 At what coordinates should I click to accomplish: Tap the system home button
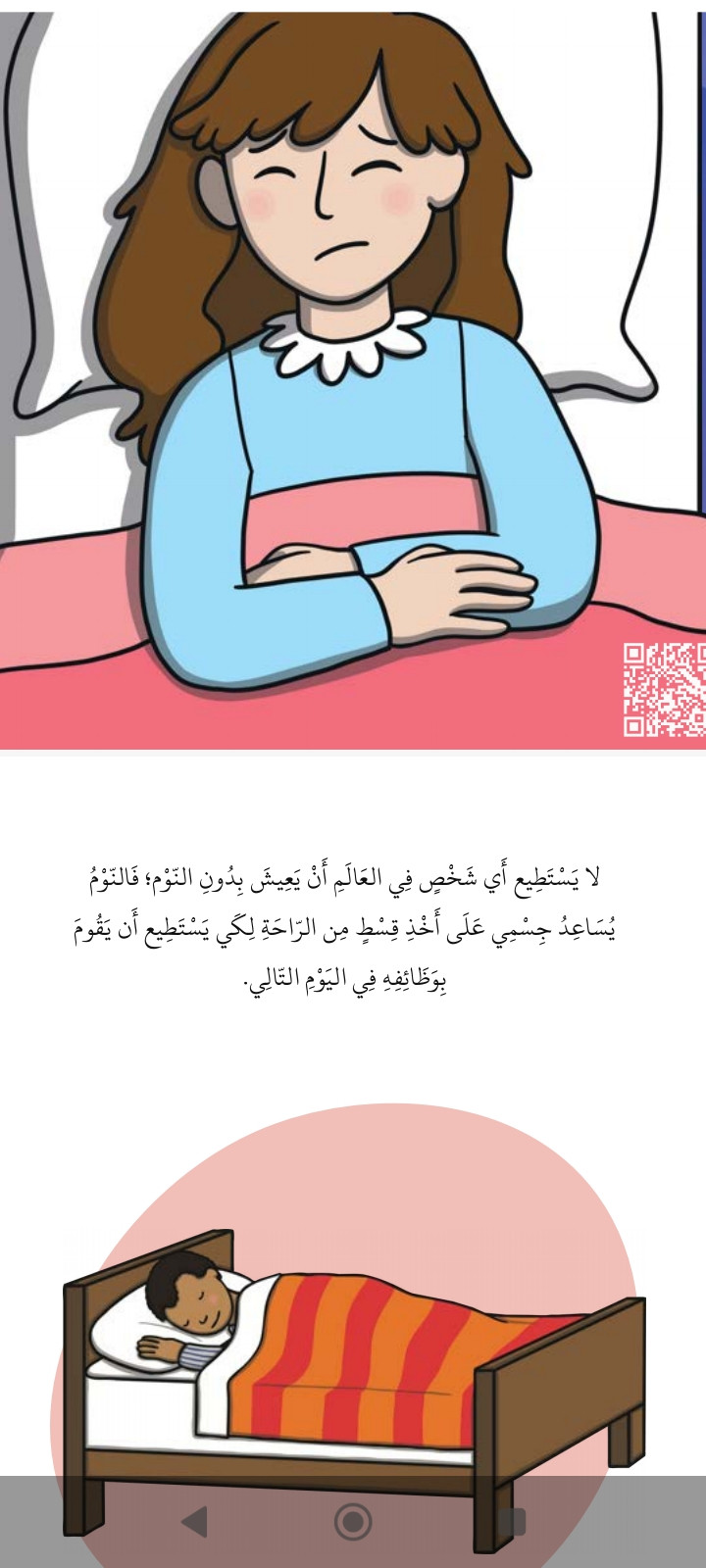pyautogui.click(x=353, y=1522)
